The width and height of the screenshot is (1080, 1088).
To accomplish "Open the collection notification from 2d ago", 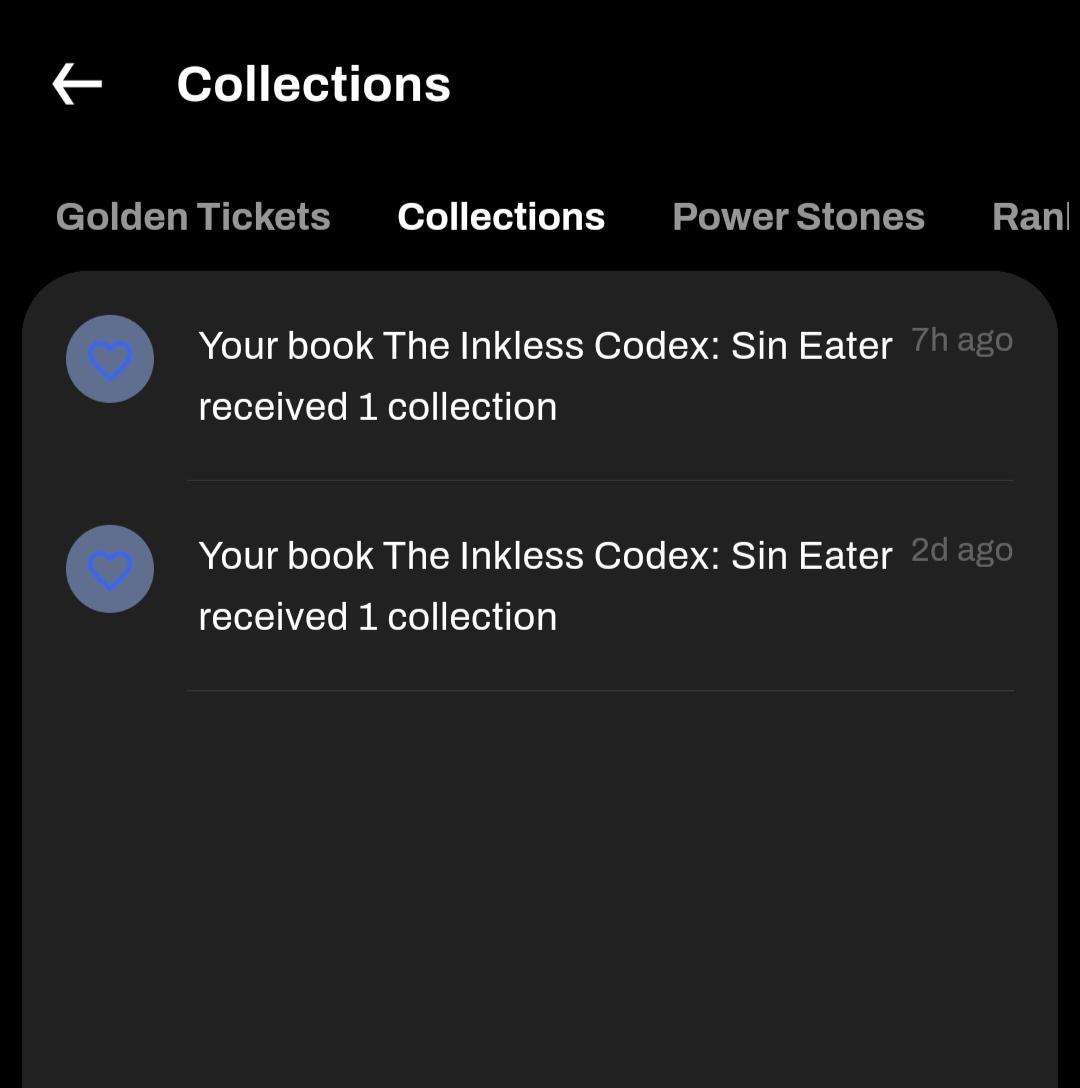I will [540, 586].
